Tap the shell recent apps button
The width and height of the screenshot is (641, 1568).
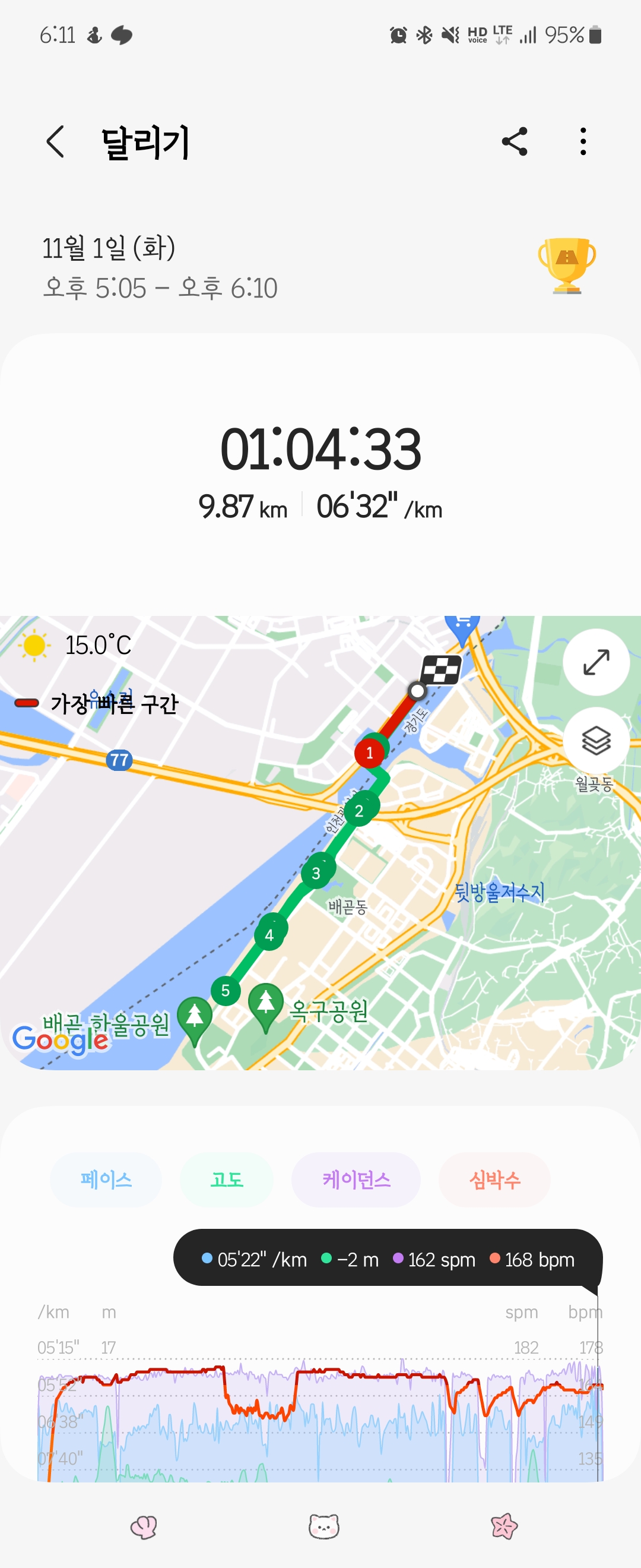point(144,1526)
